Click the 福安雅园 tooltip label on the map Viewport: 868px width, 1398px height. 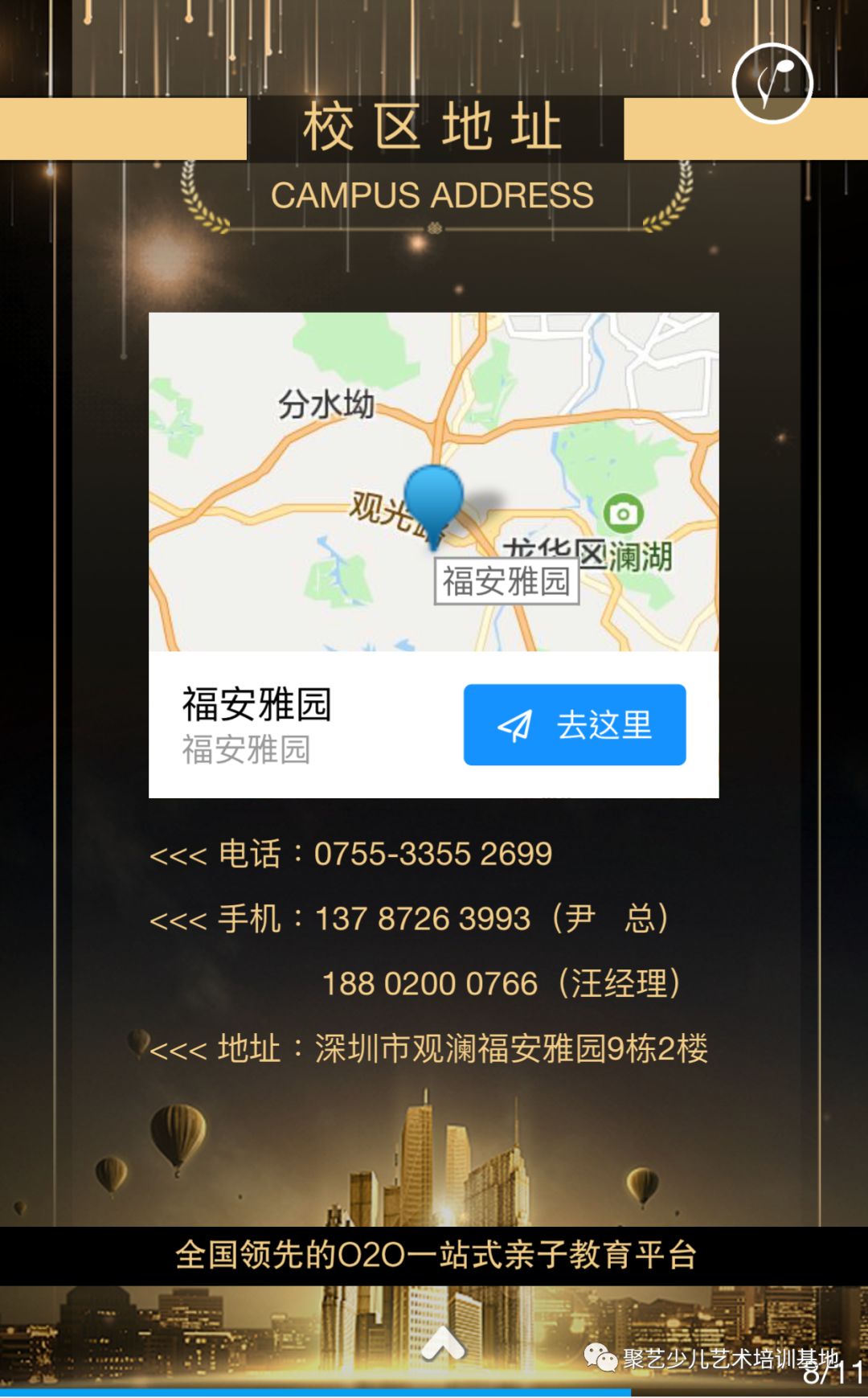pyautogui.click(x=506, y=583)
